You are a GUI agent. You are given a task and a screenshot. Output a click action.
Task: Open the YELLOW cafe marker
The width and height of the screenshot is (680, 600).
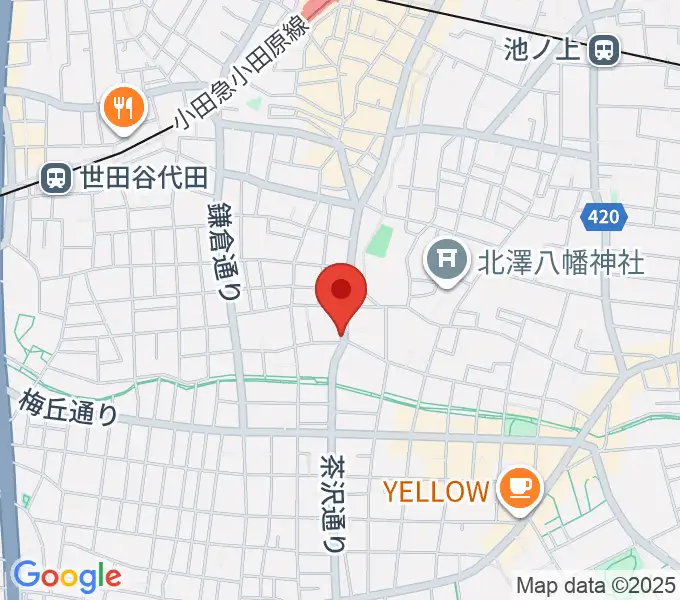coord(518,489)
